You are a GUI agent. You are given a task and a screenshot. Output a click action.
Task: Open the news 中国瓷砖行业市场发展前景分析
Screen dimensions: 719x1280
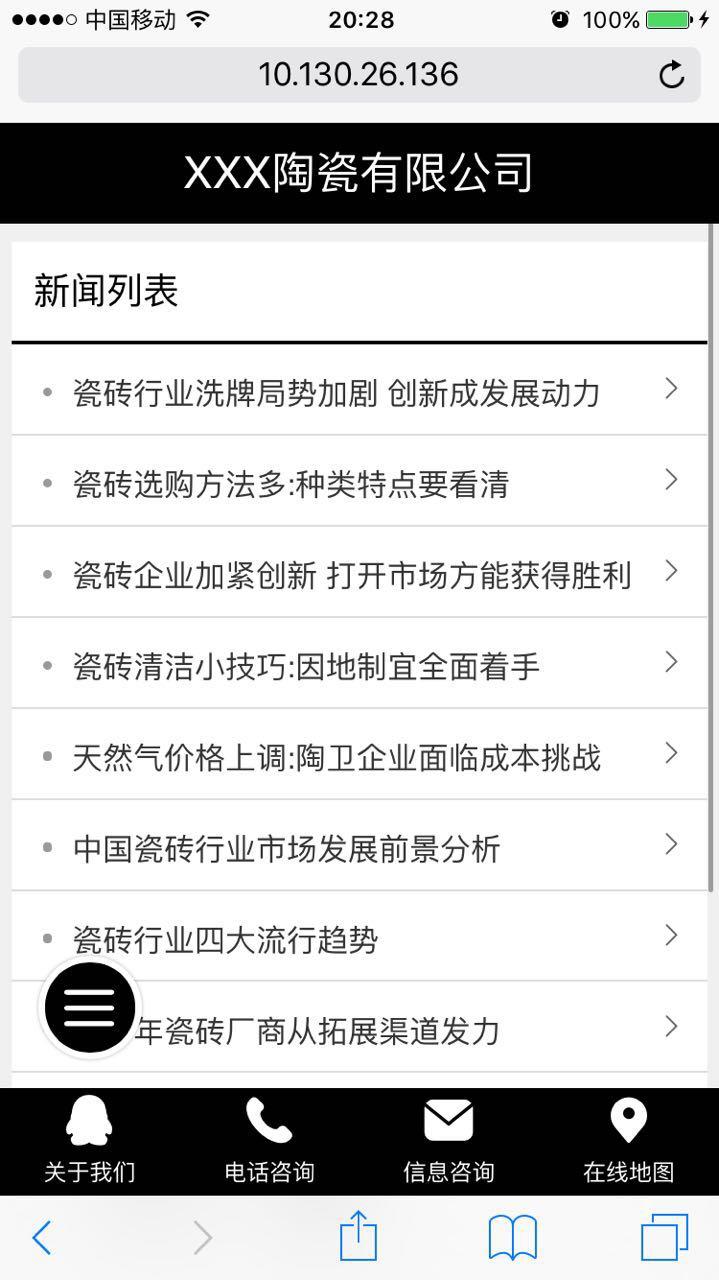(286, 849)
